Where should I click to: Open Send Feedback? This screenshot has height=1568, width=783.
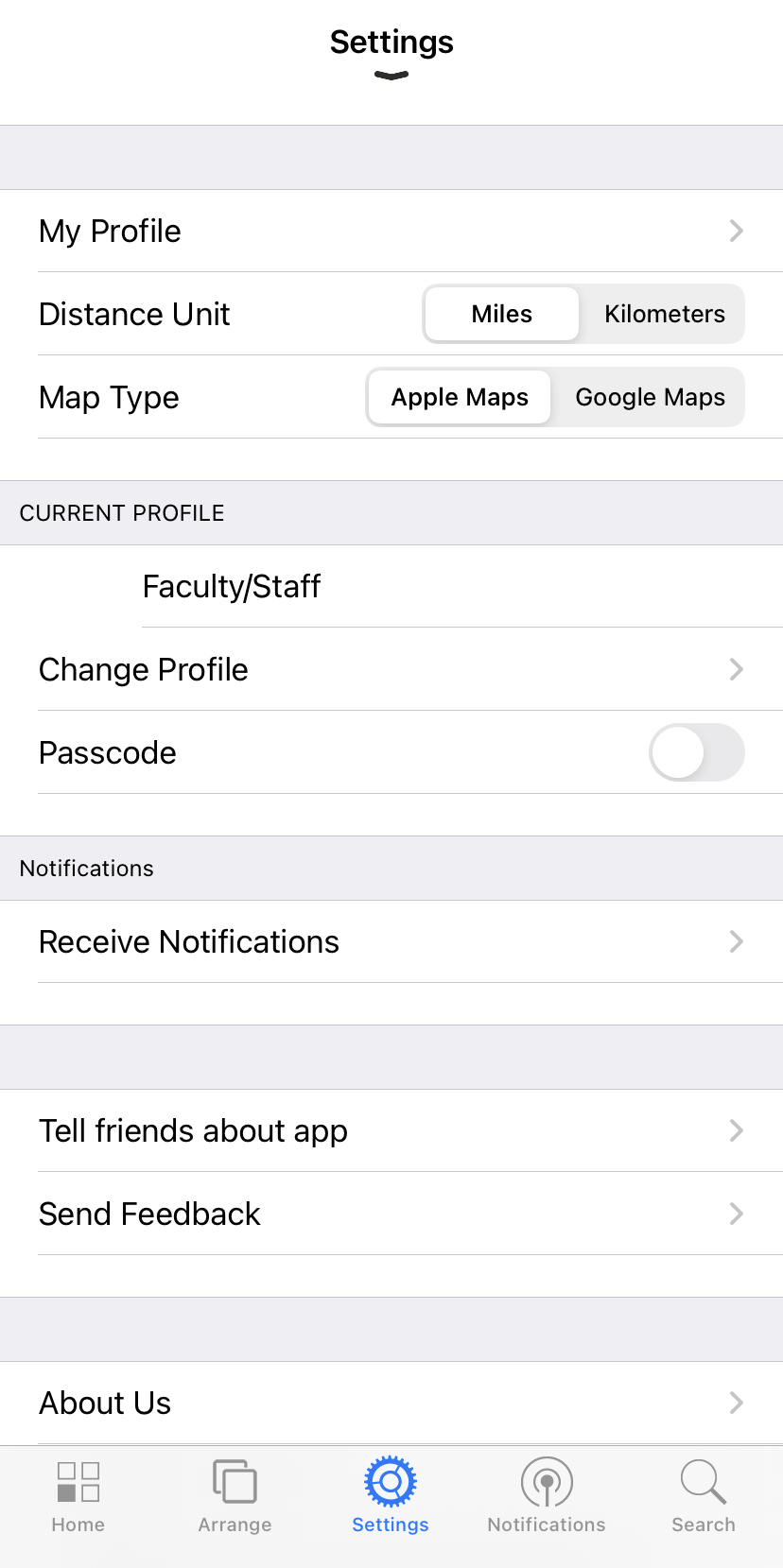391,1214
